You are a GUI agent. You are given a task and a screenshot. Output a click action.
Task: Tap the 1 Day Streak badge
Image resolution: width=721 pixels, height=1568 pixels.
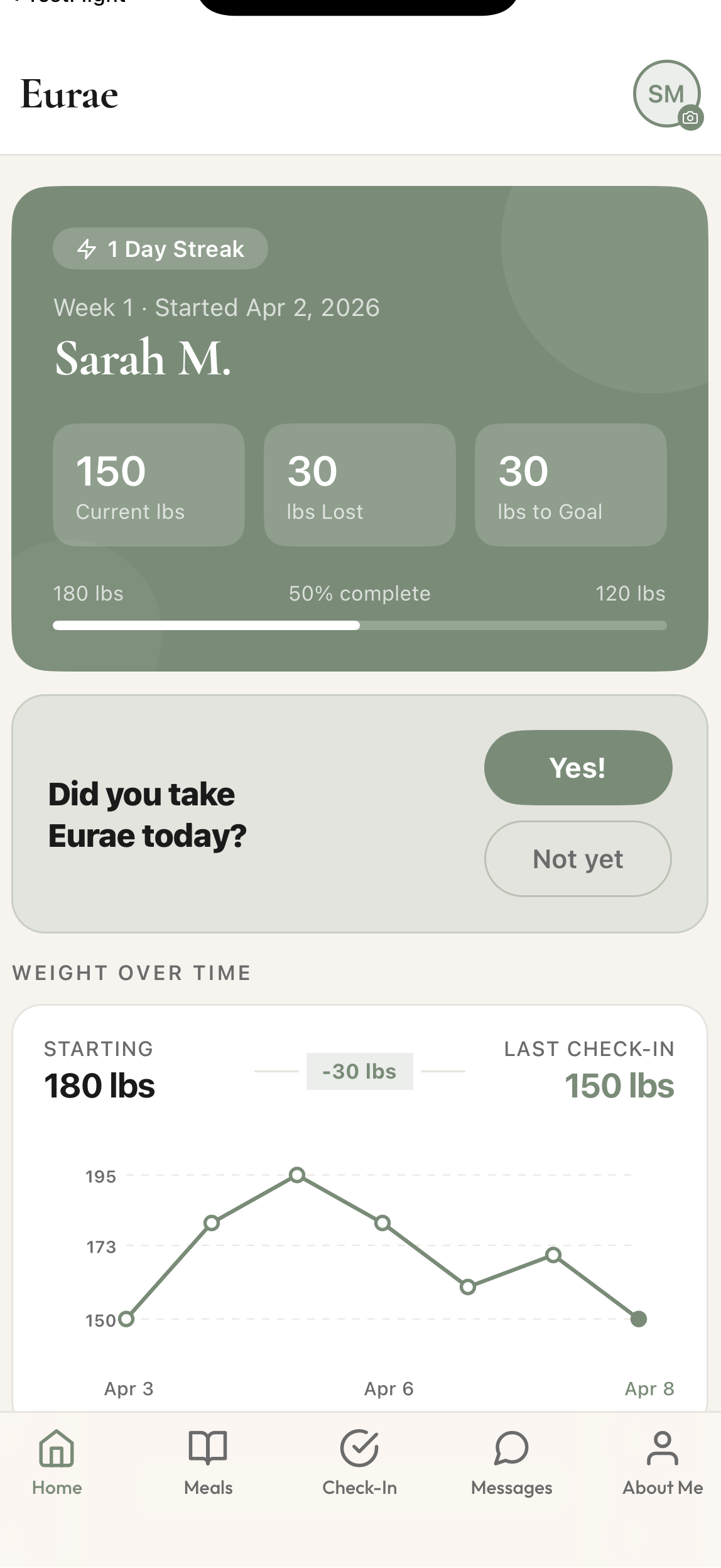tap(160, 249)
